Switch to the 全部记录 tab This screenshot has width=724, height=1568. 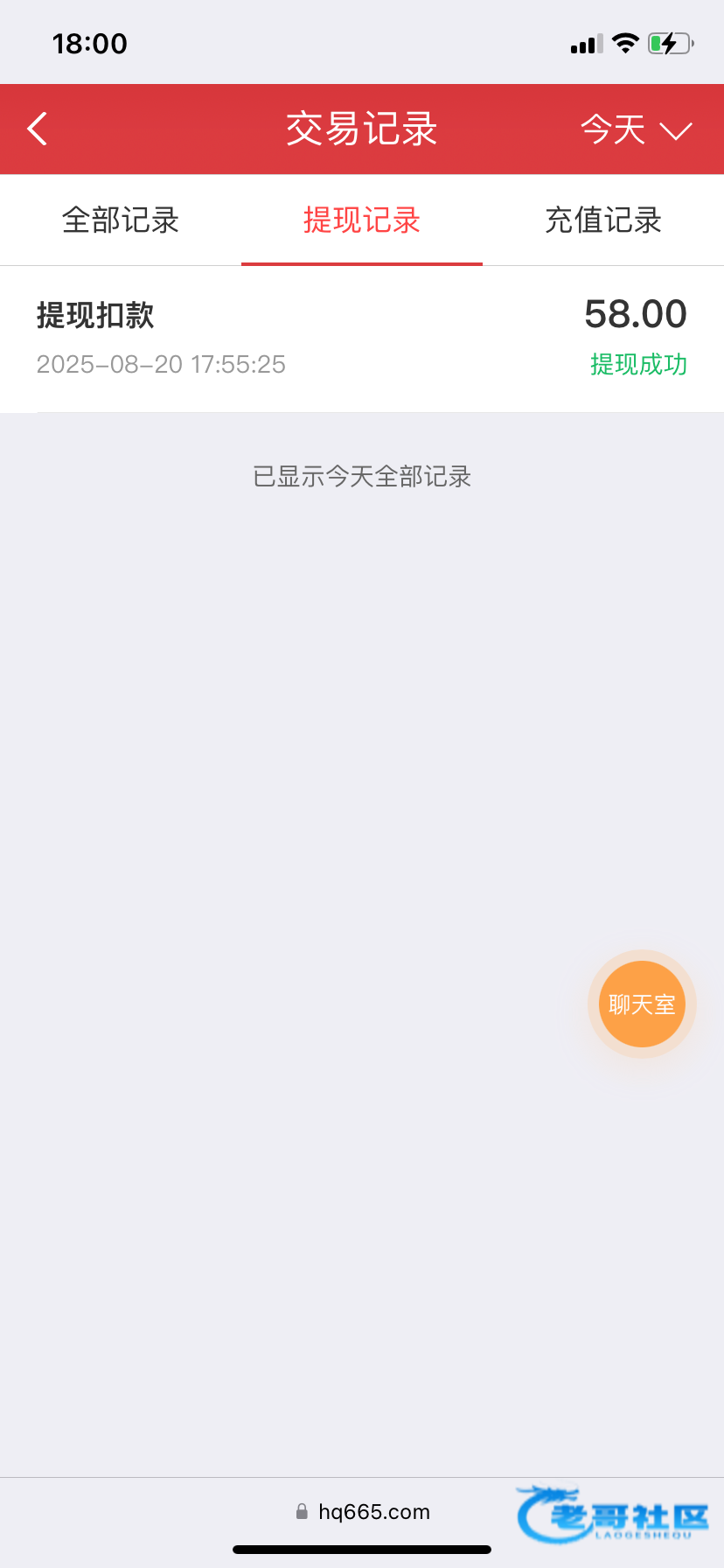pos(121,220)
